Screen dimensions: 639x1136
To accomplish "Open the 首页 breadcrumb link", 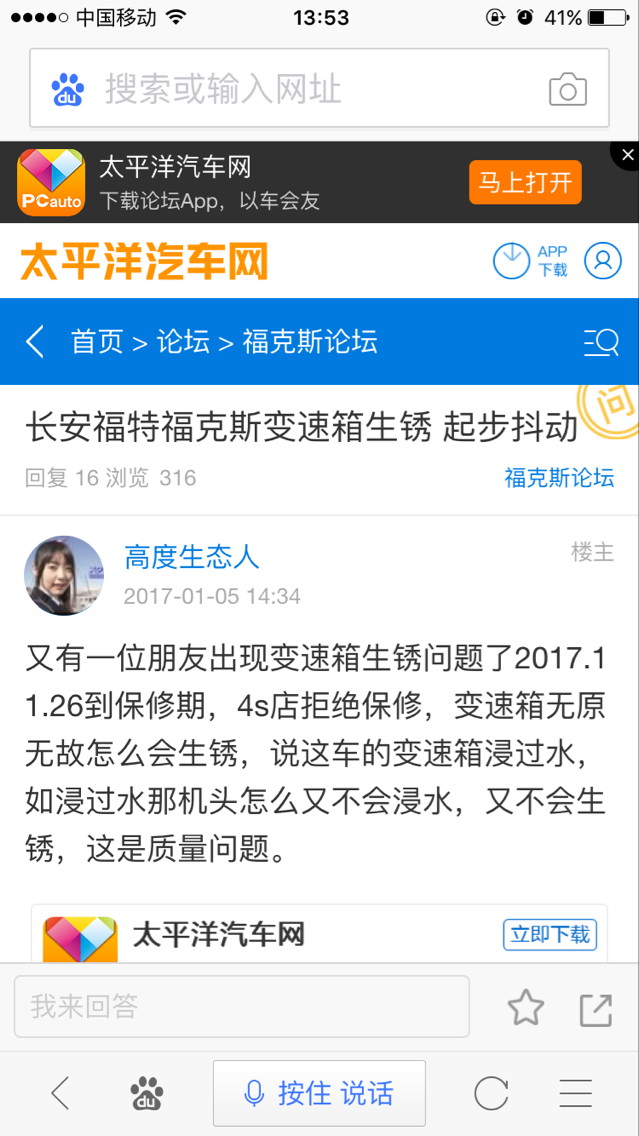I will pyautogui.click(x=96, y=342).
